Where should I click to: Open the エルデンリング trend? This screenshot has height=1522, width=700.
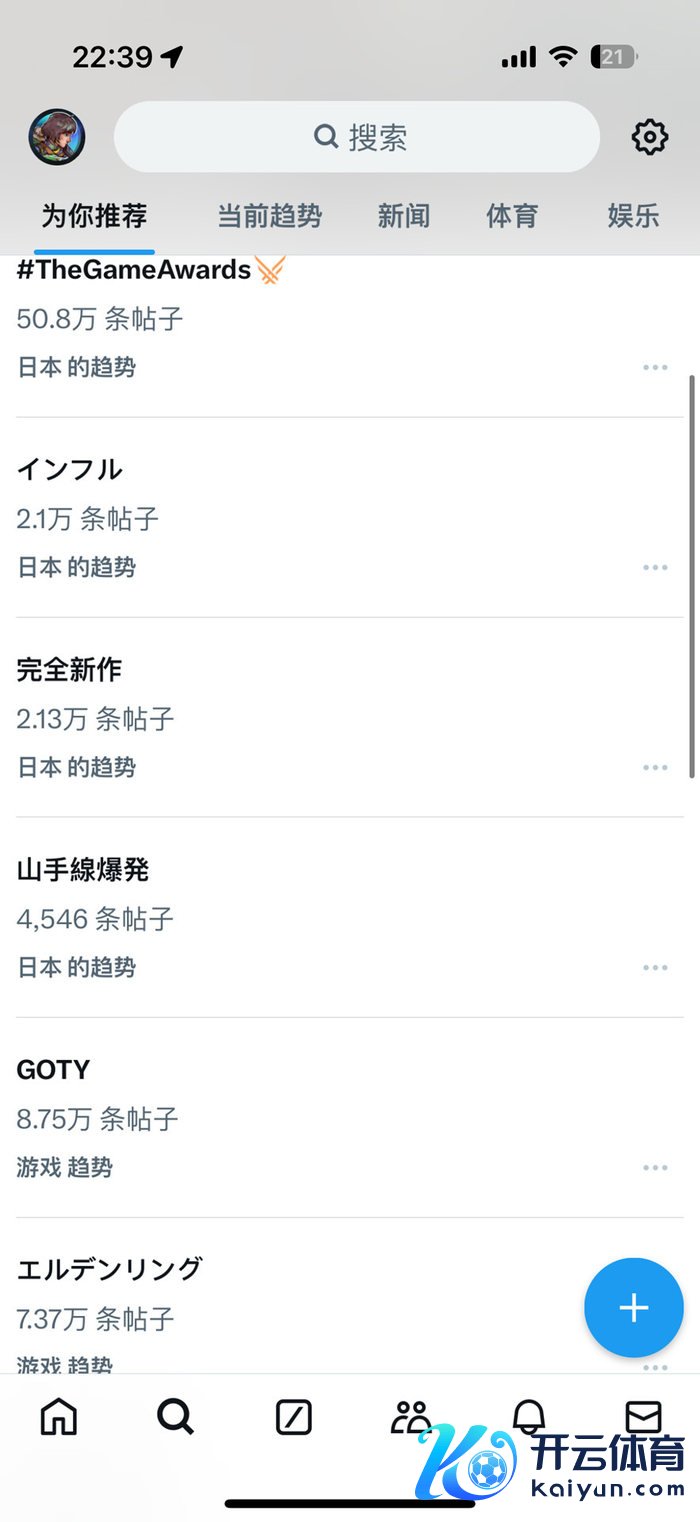[110, 1269]
